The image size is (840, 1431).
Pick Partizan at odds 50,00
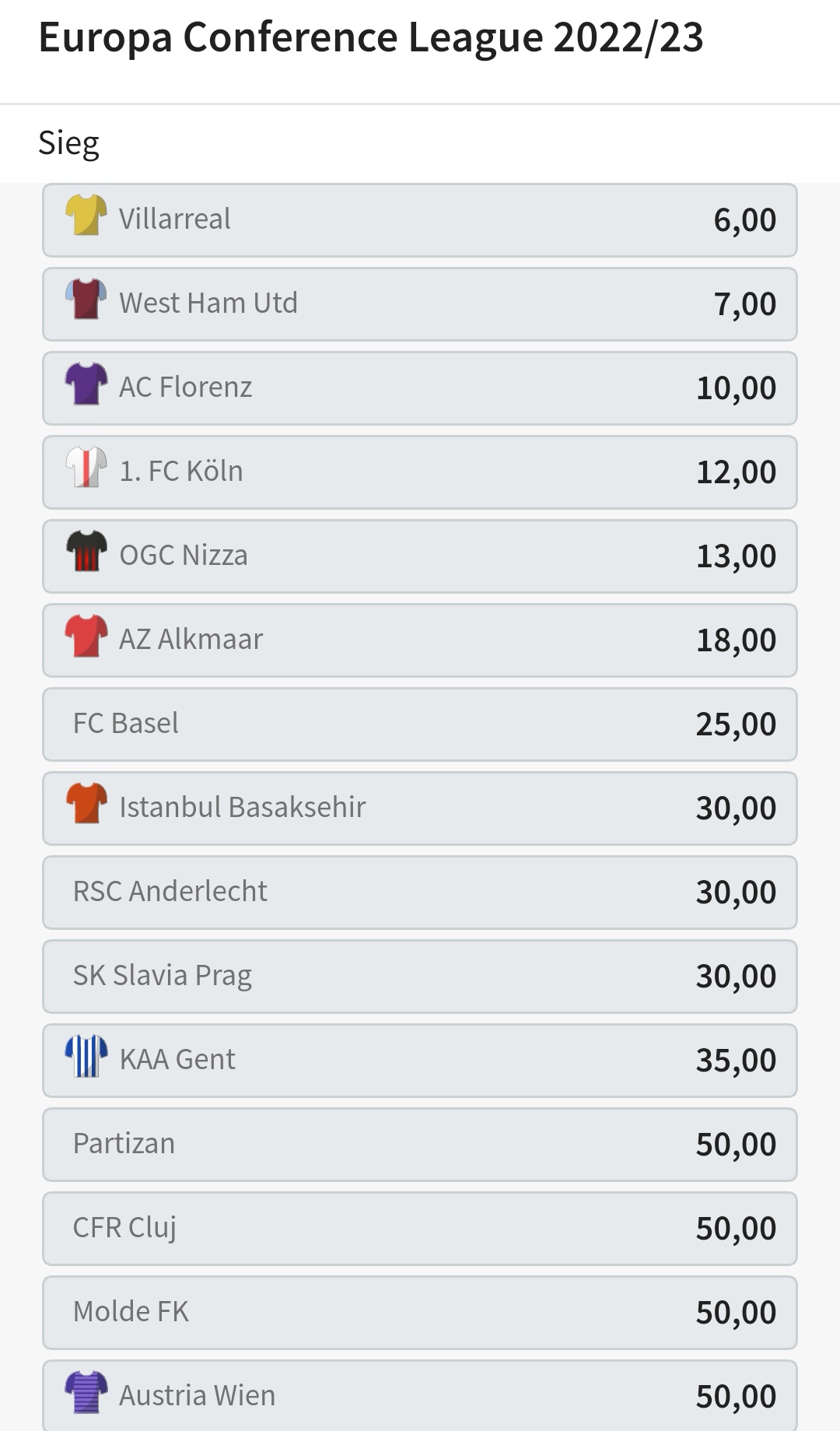pos(420,1145)
